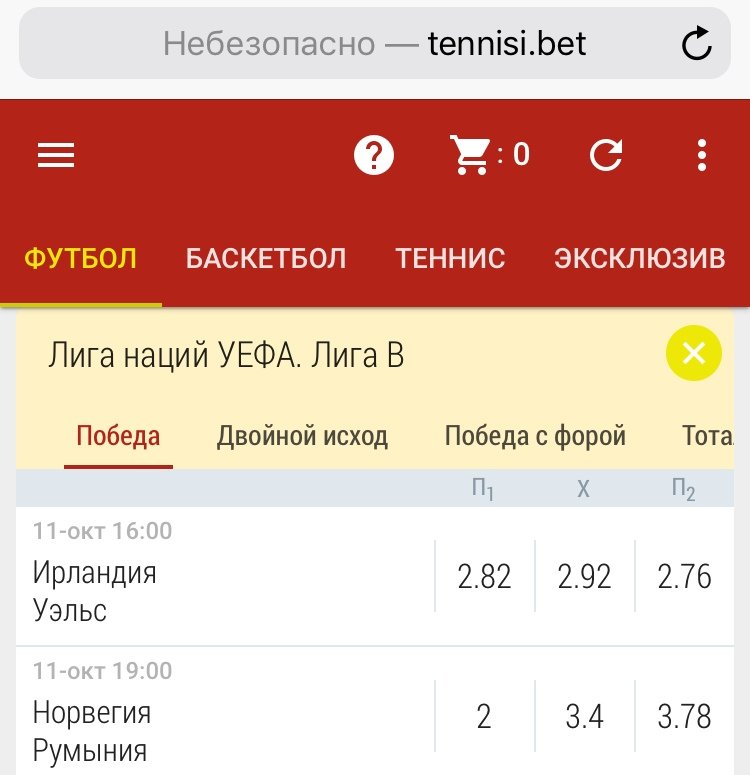Select the Победа market tab

pos(118,437)
